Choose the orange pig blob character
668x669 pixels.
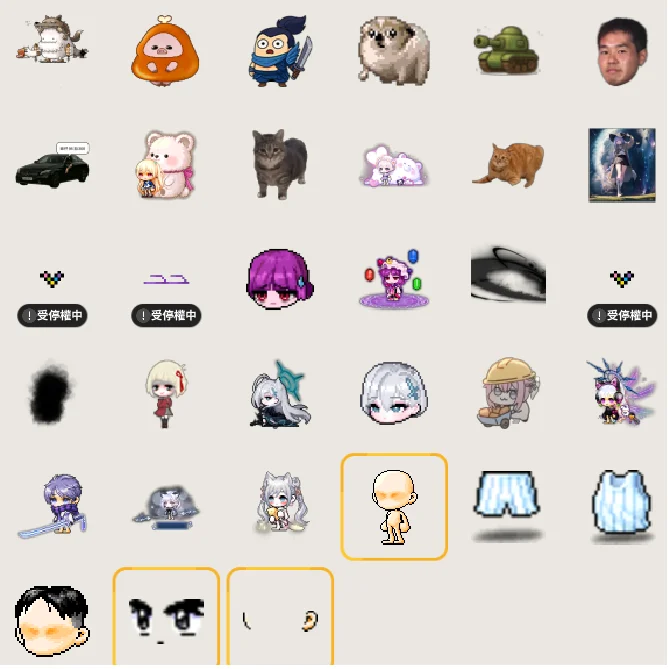(x=165, y=50)
